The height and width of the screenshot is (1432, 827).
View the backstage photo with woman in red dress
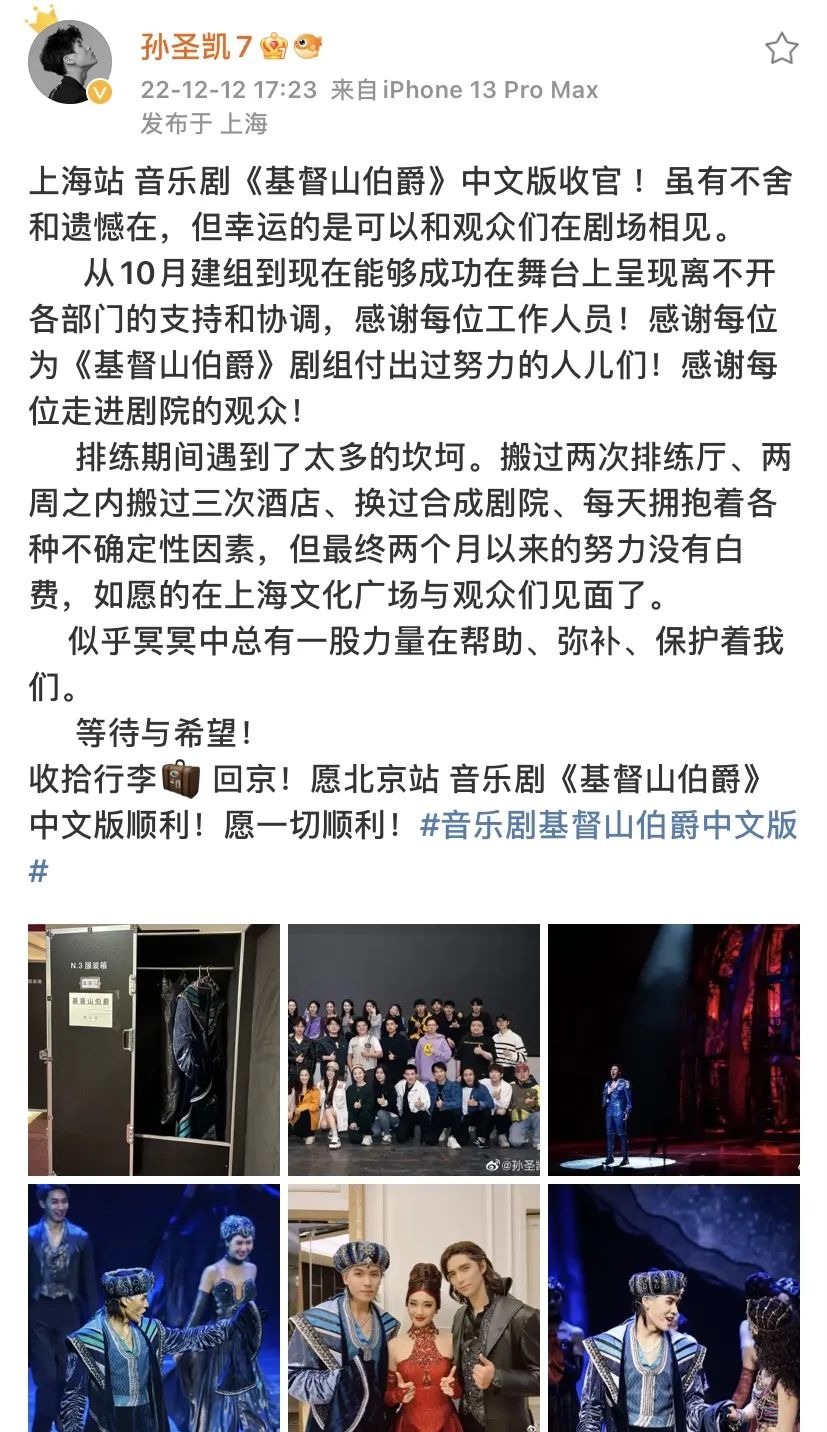(414, 1307)
